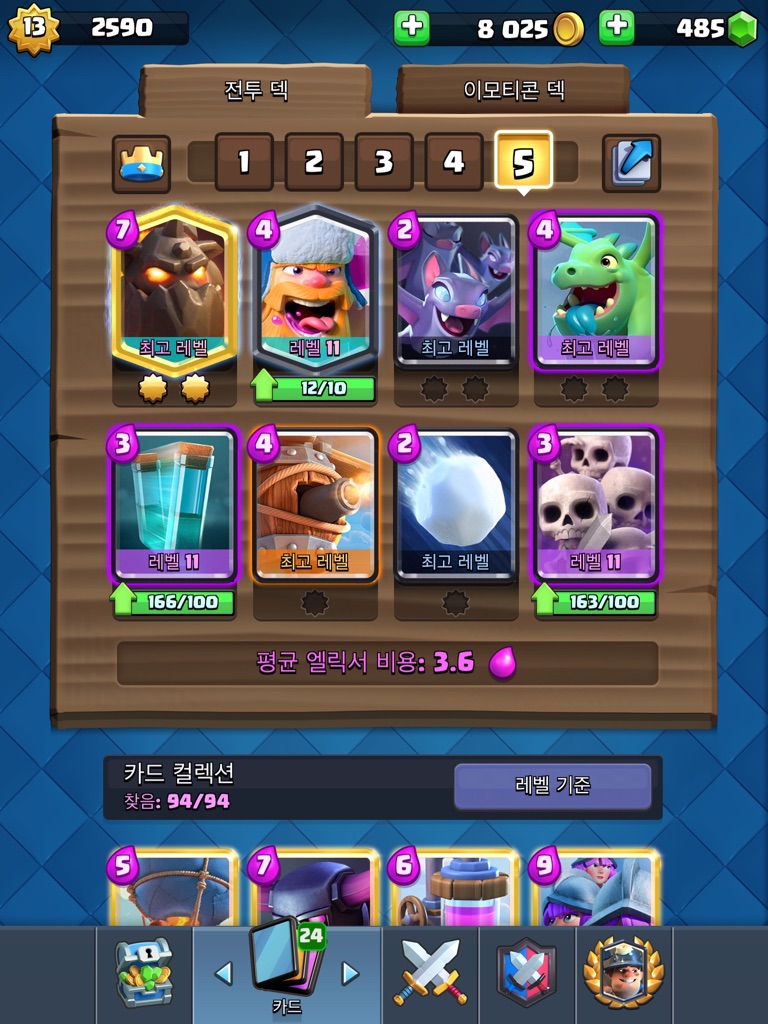Switch to deck slot 1
Viewport: 768px width, 1024px height.
[x=243, y=162]
